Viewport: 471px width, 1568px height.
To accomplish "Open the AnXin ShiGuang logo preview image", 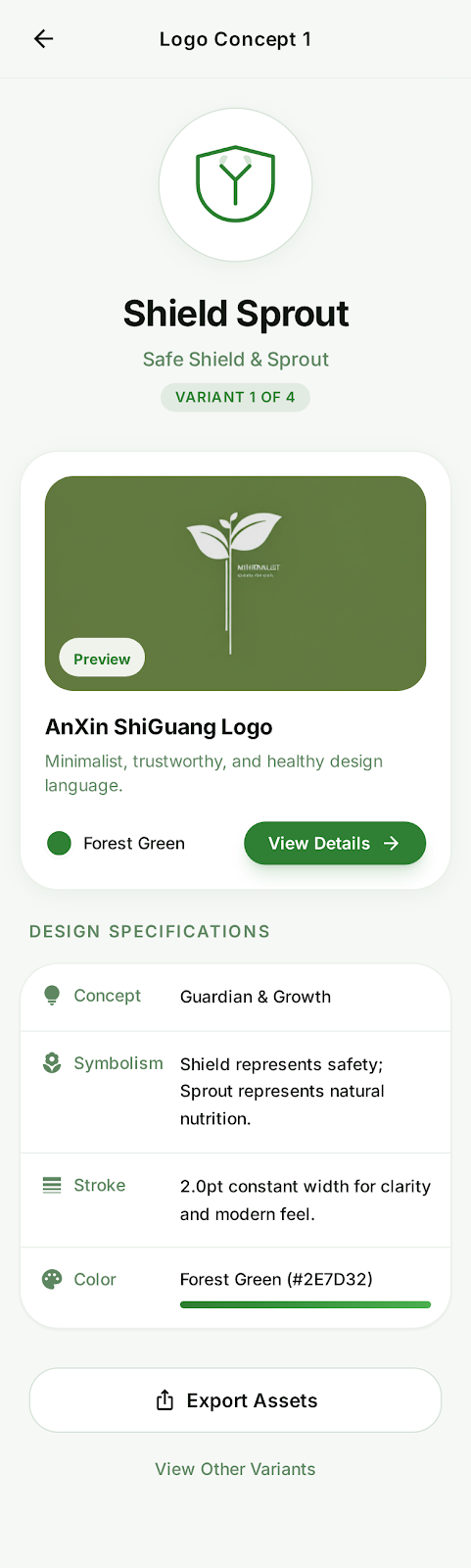I will [x=235, y=583].
